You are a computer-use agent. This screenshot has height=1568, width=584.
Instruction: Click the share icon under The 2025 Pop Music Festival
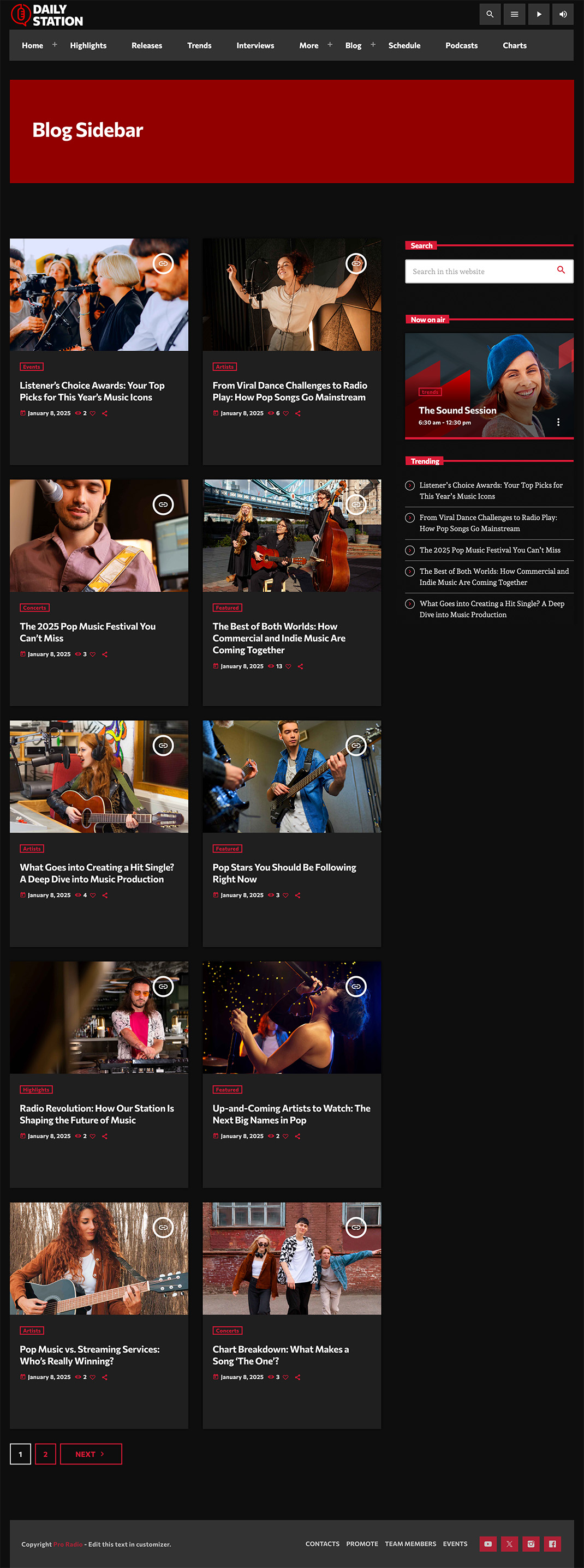pyautogui.click(x=105, y=654)
